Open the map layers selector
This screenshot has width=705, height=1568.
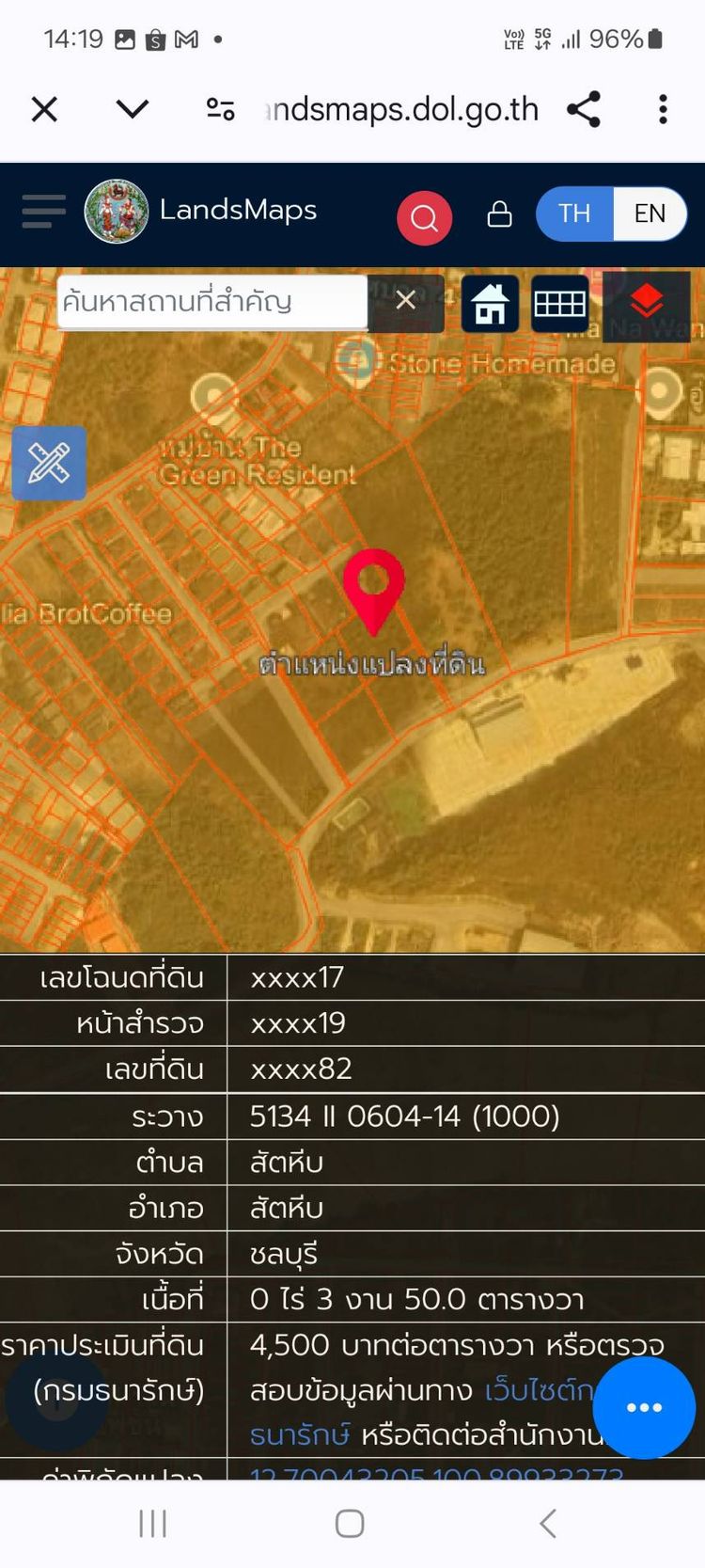tap(646, 303)
